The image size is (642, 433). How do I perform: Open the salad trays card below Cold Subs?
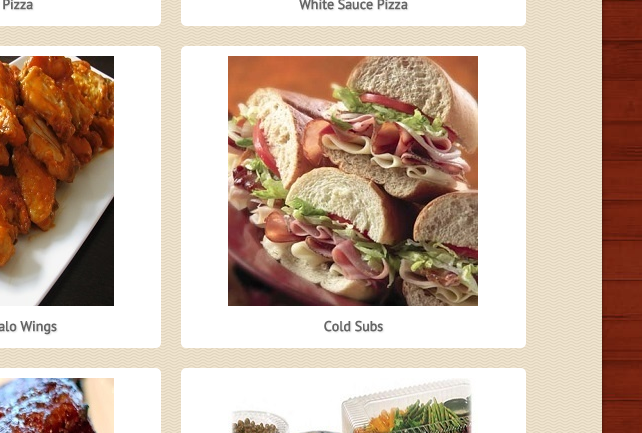(x=352, y=406)
